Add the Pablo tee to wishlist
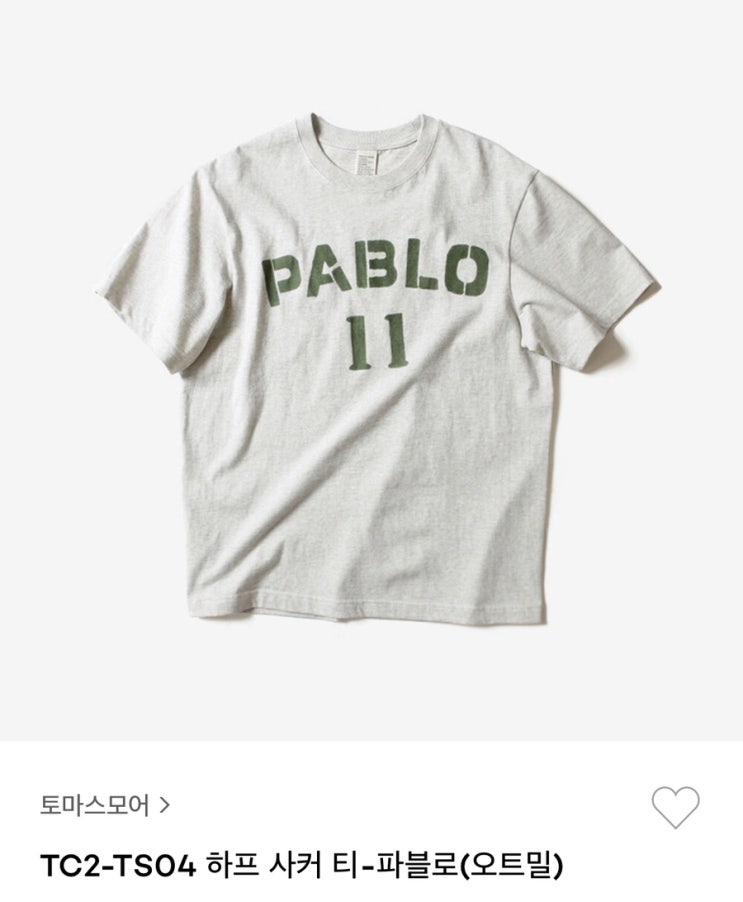Image resolution: width=743 pixels, height=902 pixels. pos(675,807)
